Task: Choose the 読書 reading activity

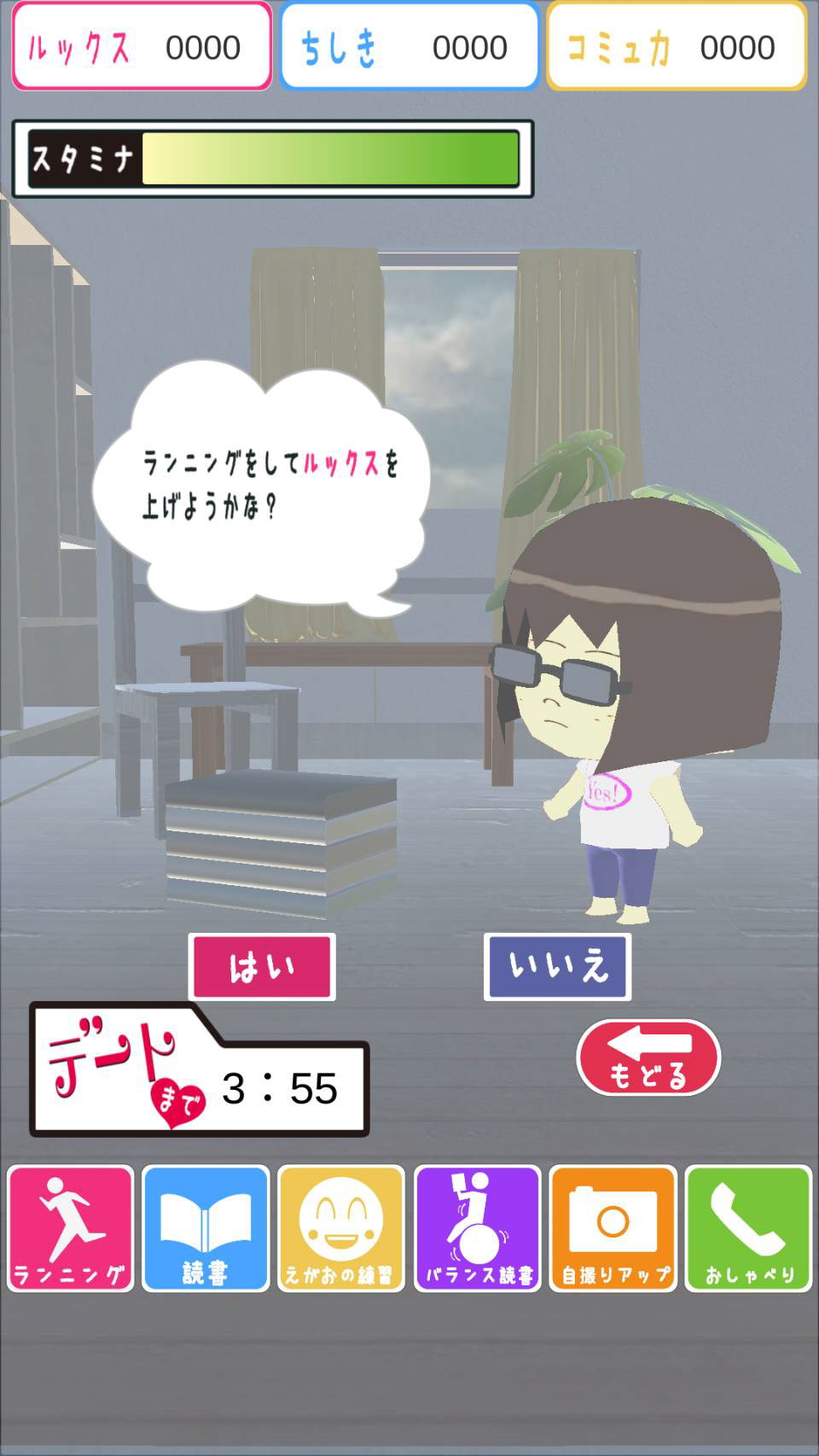Action: click(x=206, y=1228)
